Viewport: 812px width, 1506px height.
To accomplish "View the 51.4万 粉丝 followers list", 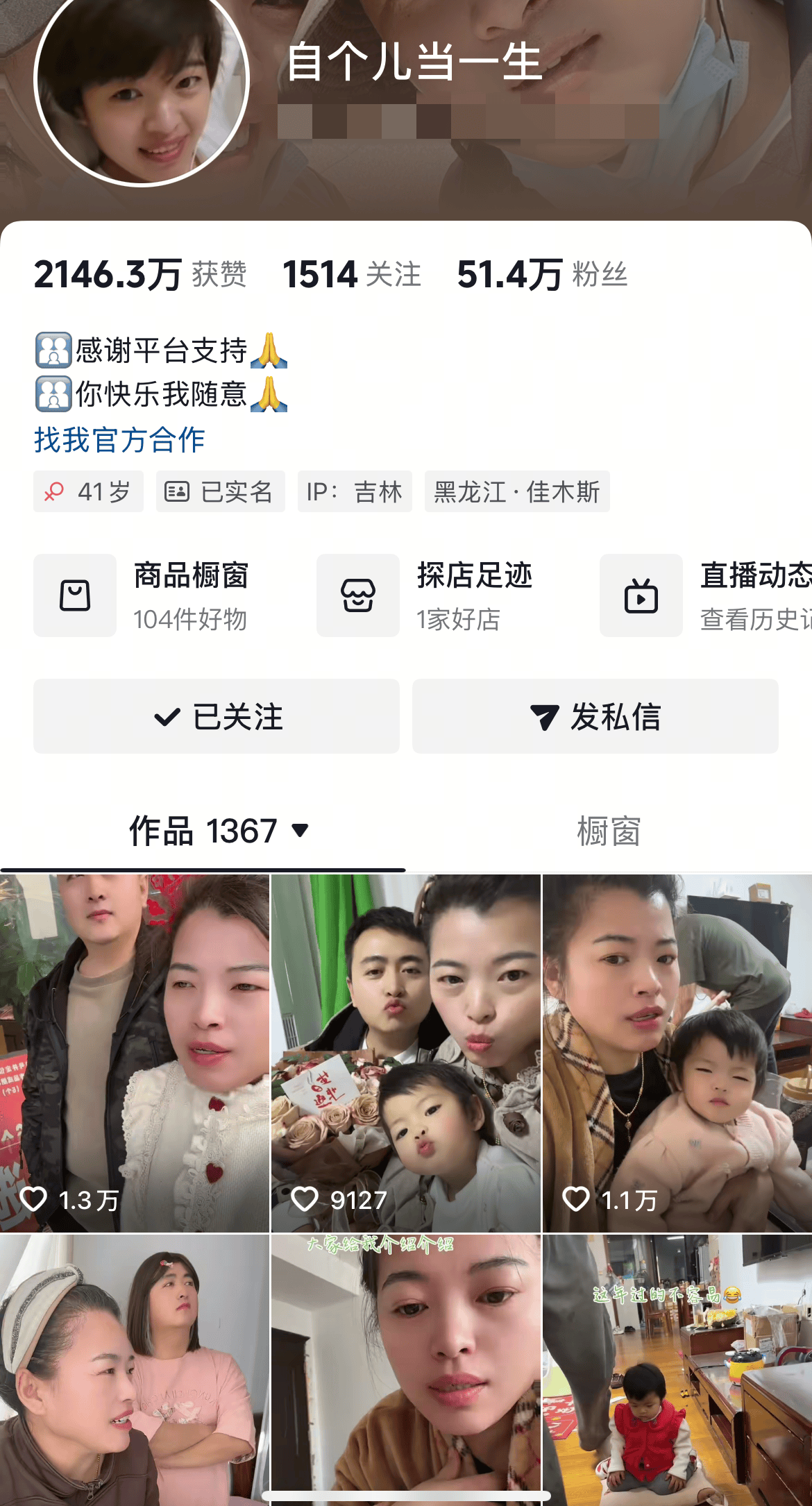I will pos(542,275).
